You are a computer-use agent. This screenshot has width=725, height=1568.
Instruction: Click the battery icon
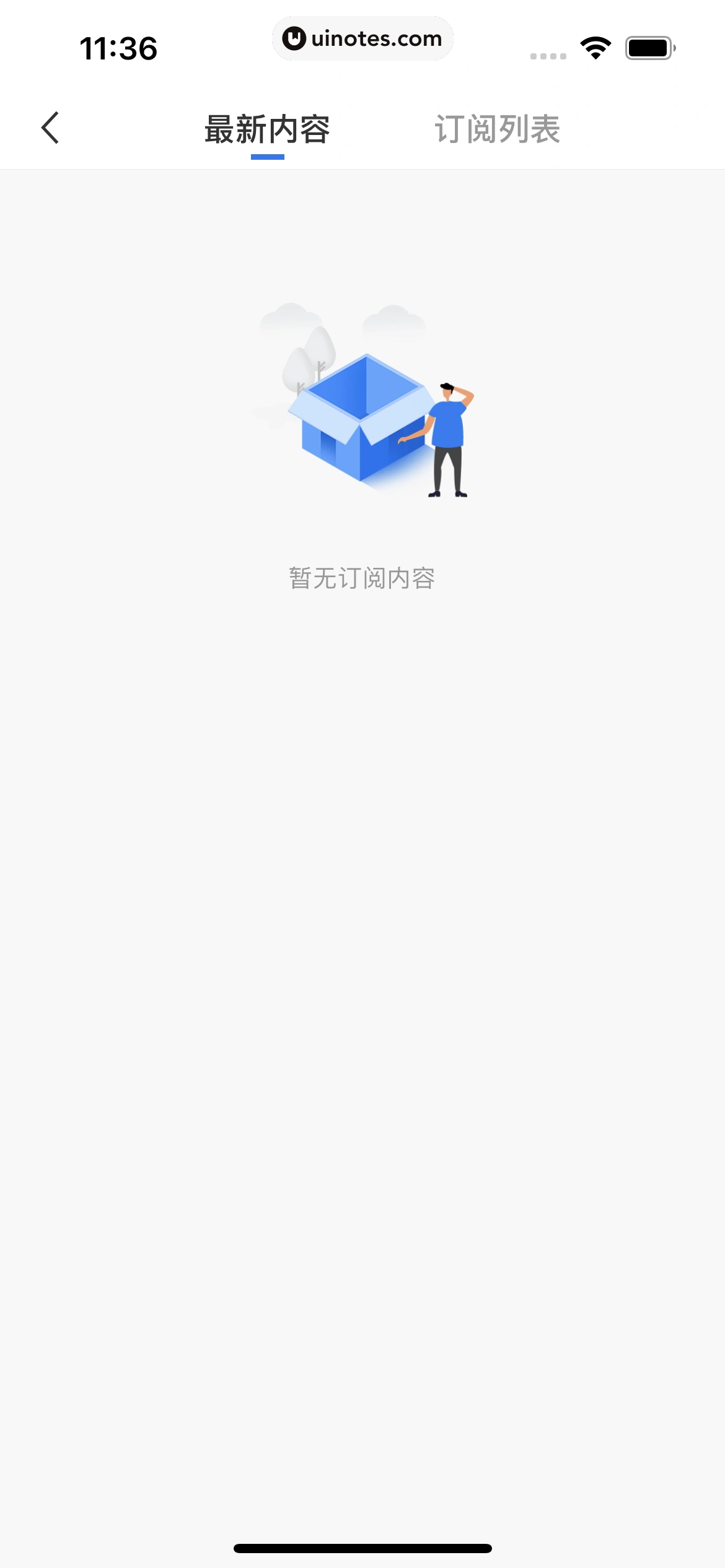tap(648, 48)
